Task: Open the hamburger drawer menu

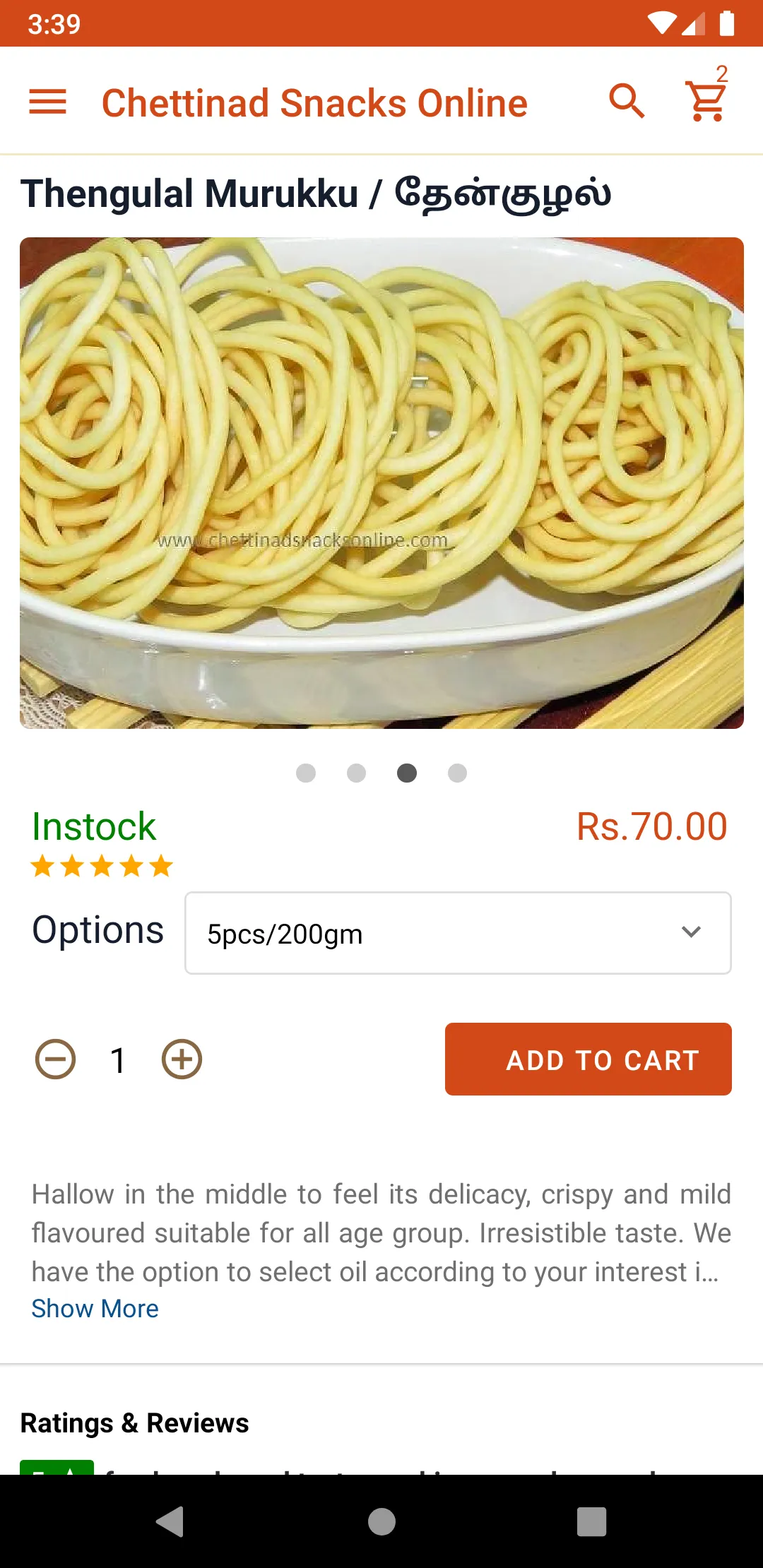Action: (47, 102)
